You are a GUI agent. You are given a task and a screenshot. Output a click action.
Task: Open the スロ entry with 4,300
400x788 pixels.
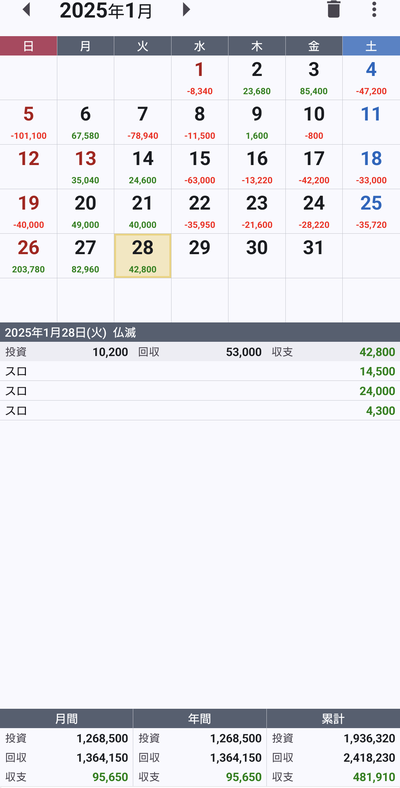click(200, 411)
